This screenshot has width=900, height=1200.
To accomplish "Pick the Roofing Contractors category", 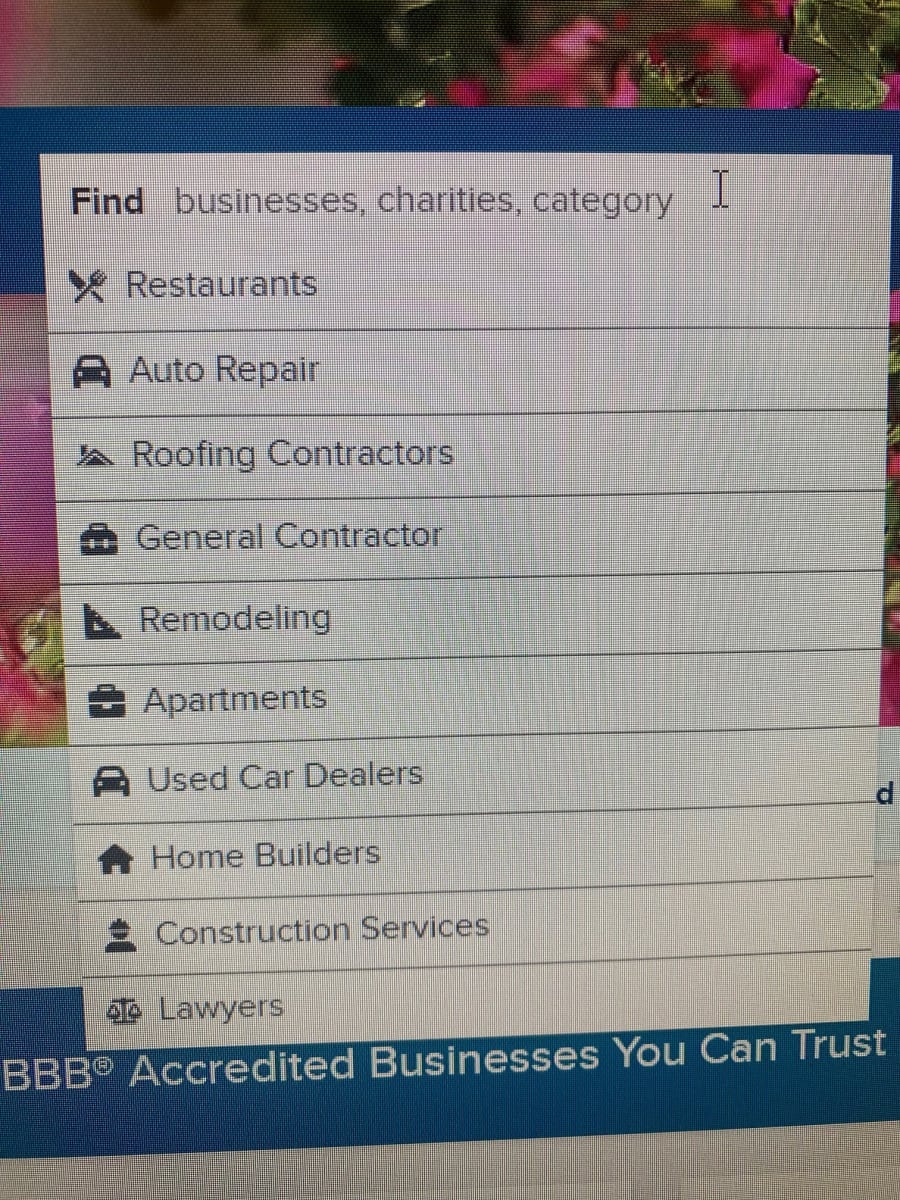I will click(292, 454).
